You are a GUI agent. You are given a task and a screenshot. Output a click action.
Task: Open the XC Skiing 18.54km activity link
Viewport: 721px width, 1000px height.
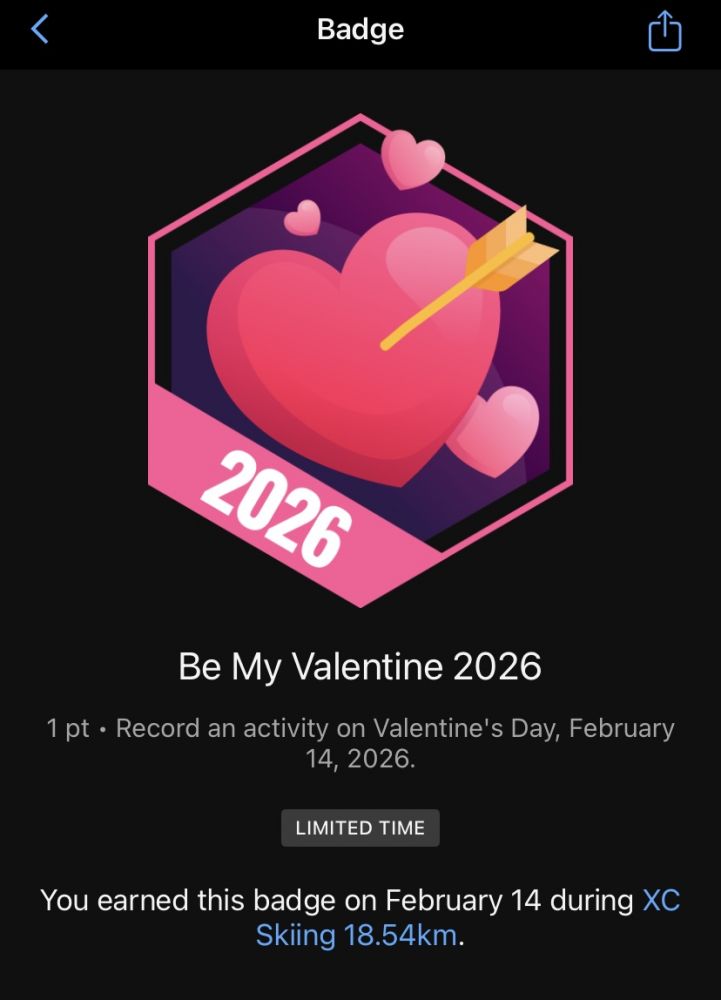(358, 937)
